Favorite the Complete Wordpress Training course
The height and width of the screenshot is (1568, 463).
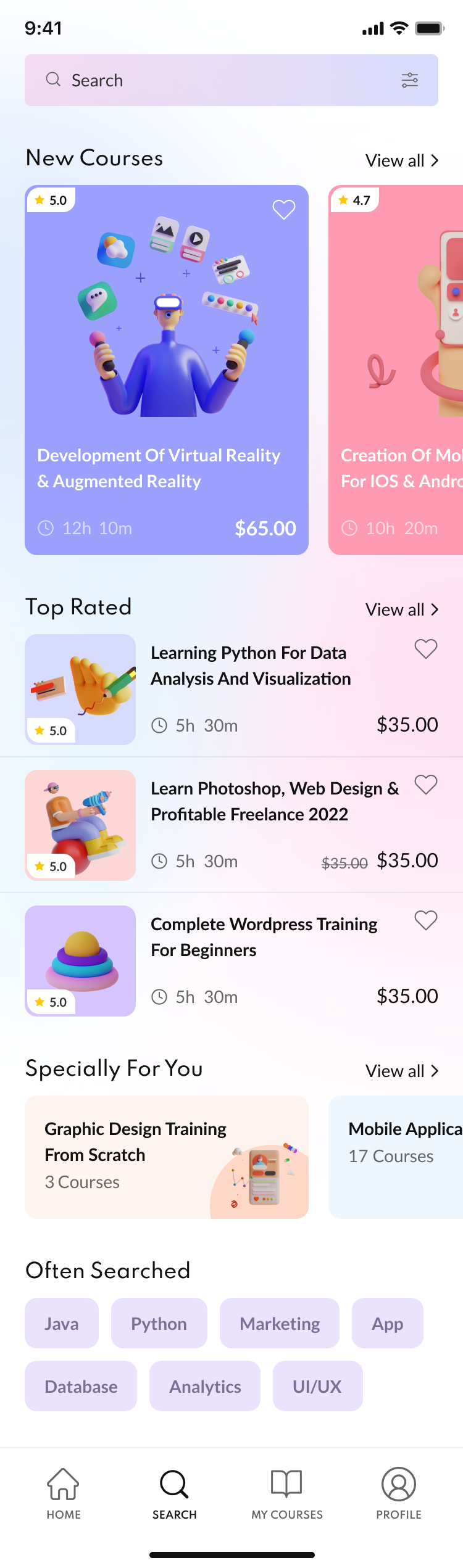coord(425,920)
